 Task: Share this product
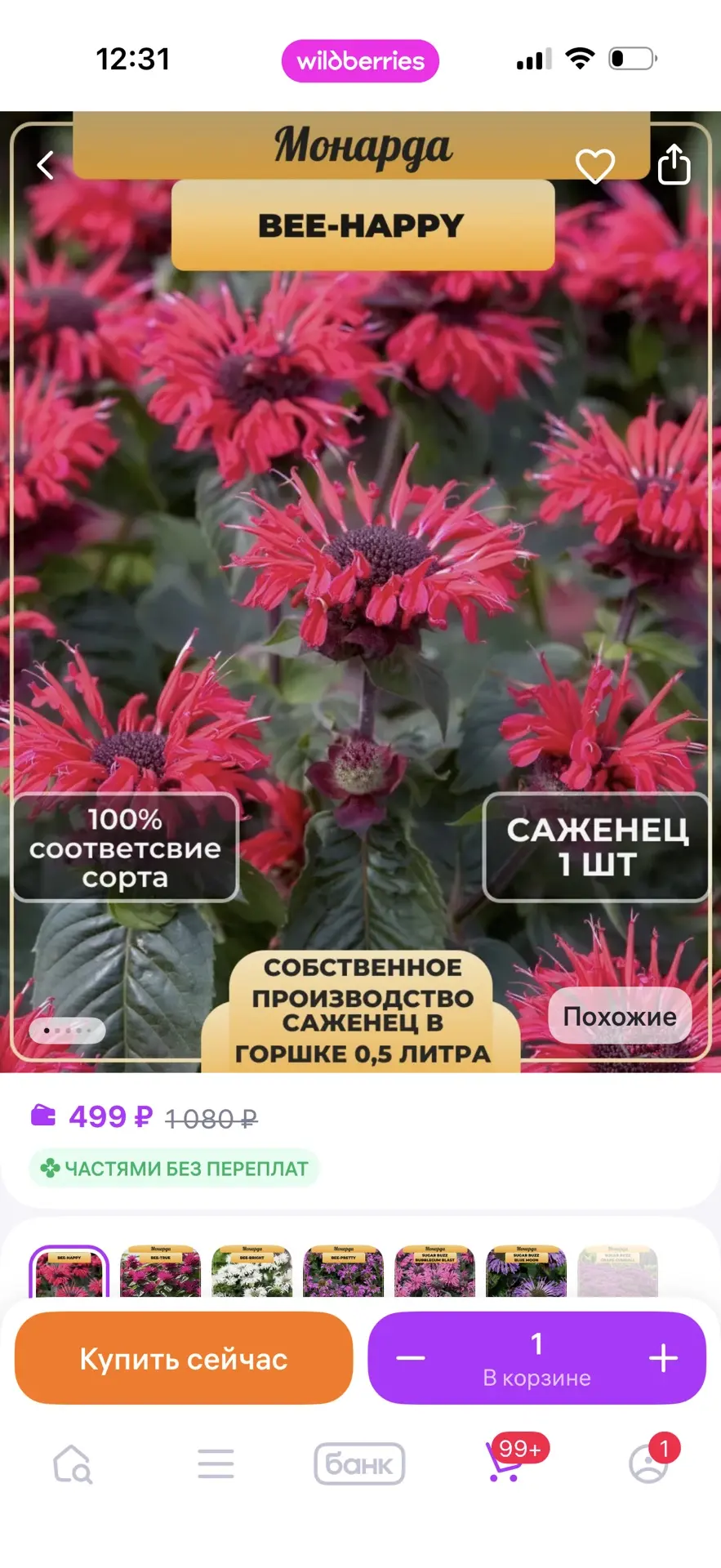(674, 164)
